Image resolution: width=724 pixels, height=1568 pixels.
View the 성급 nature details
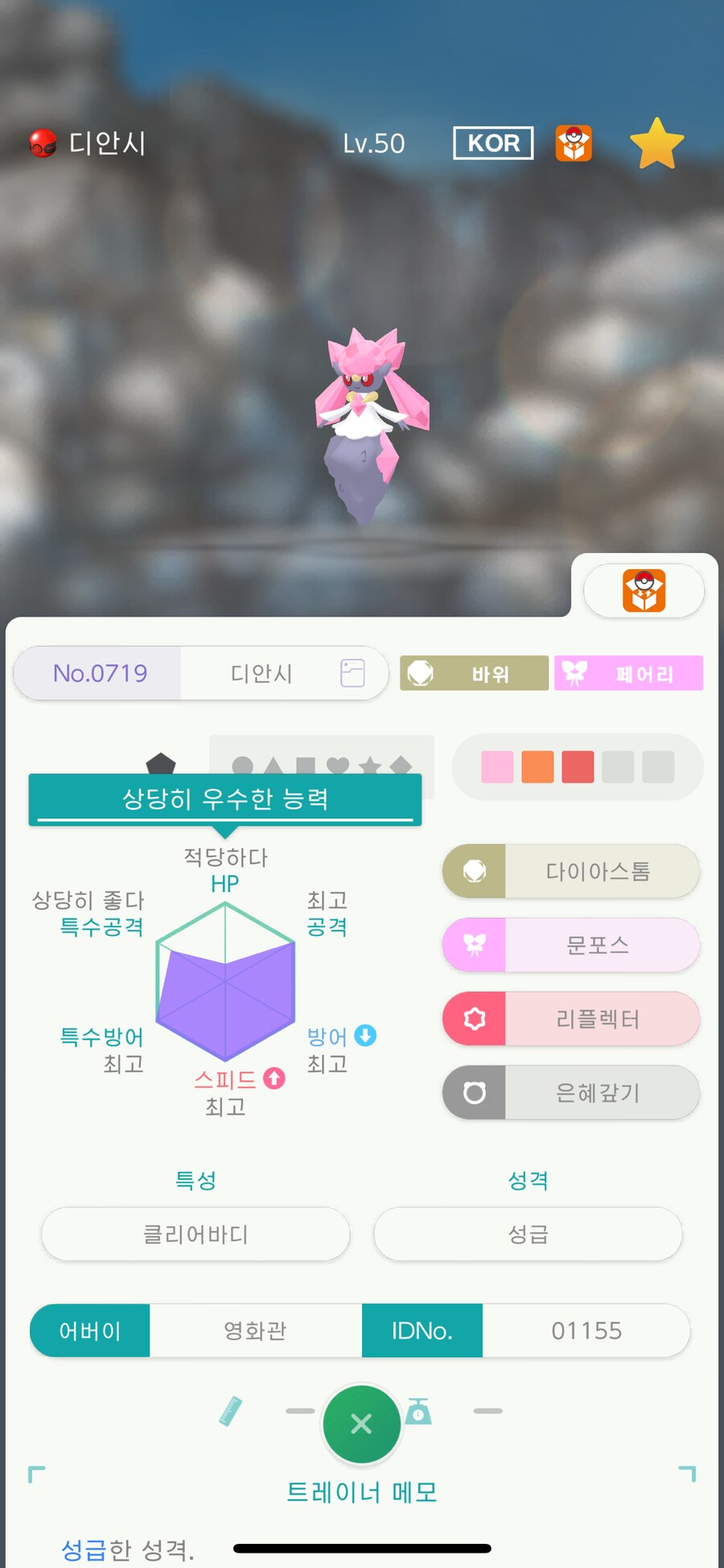pos(528,1234)
